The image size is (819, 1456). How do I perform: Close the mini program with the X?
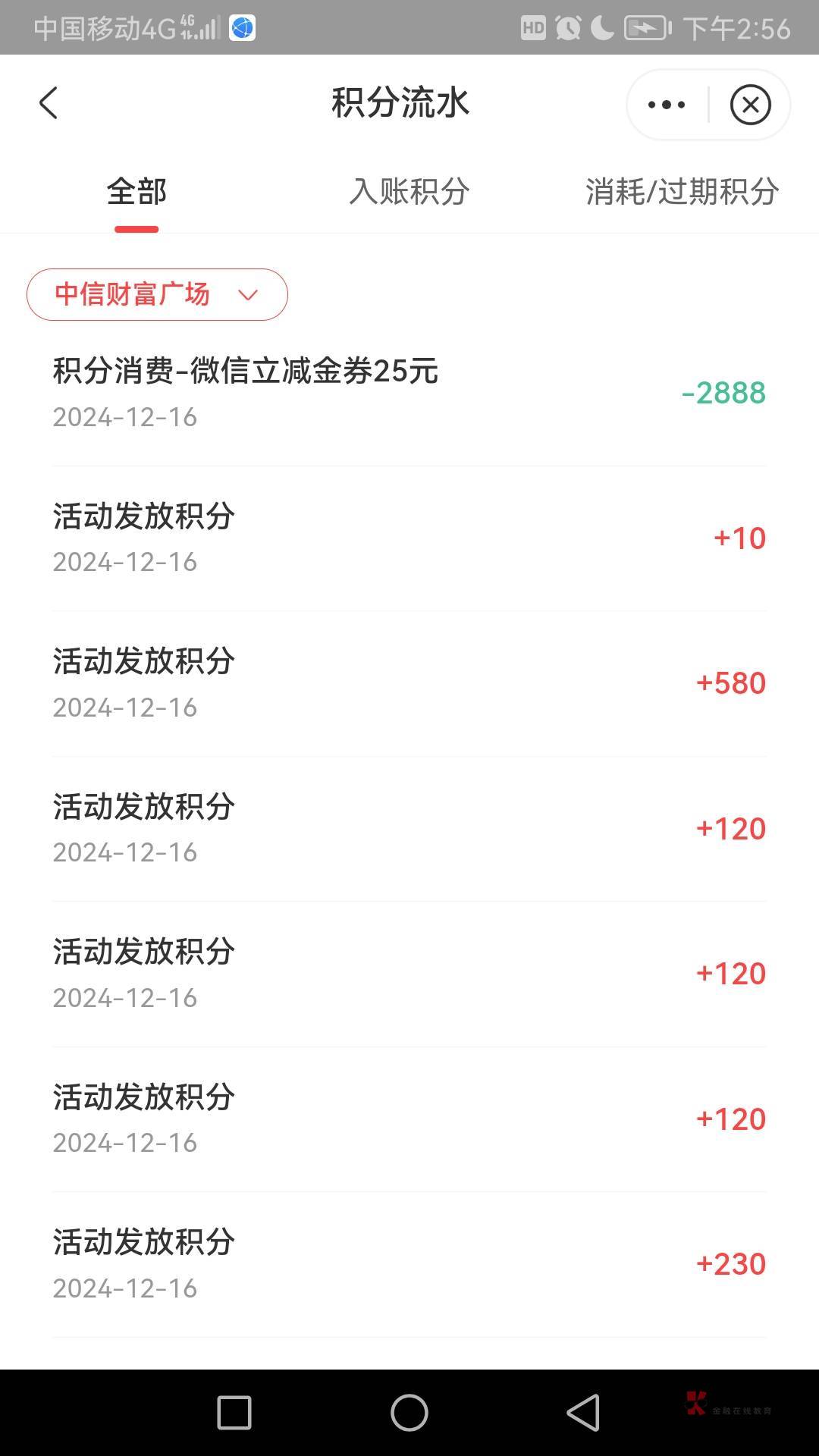click(x=750, y=105)
